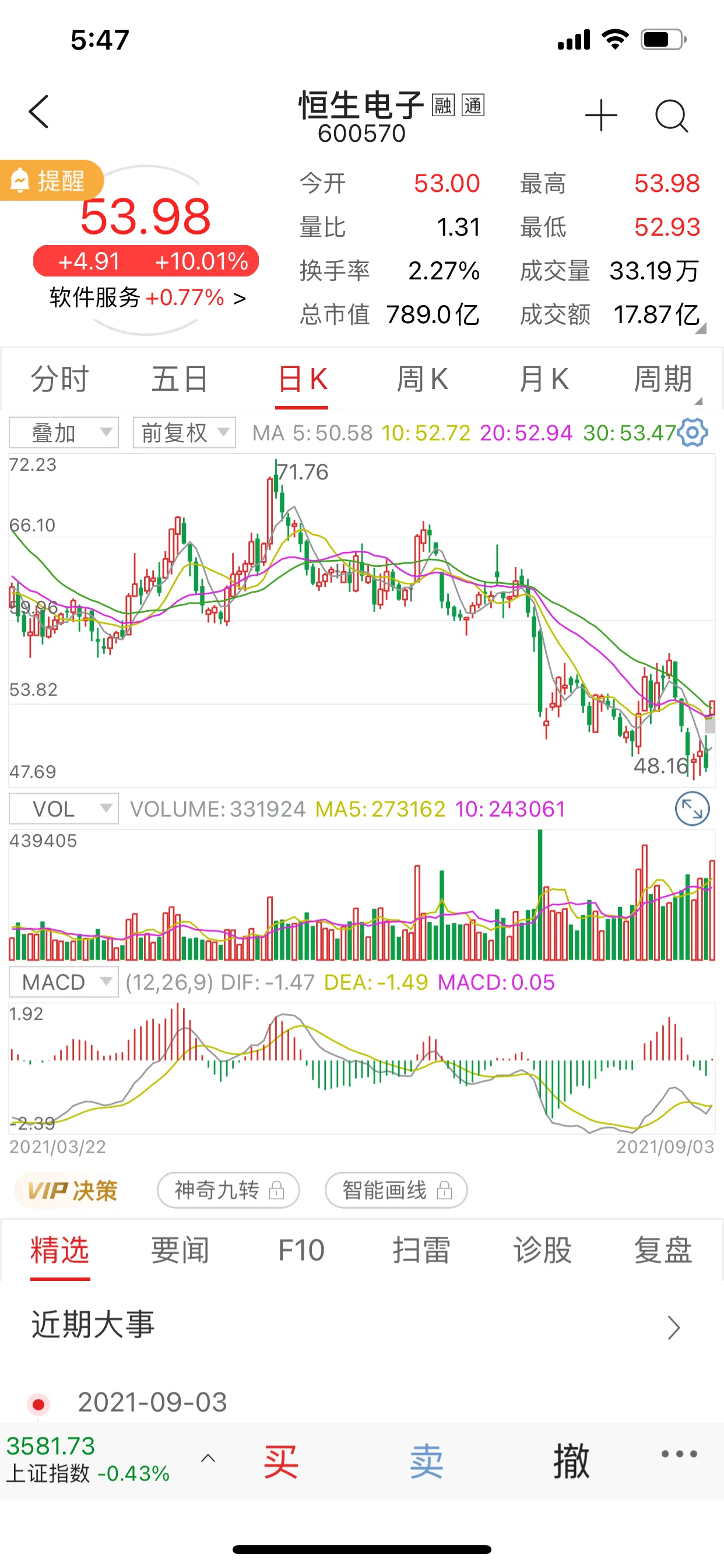The image size is (724, 1568).
Task: Open MA indicator settings gear
Action: tap(693, 433)
